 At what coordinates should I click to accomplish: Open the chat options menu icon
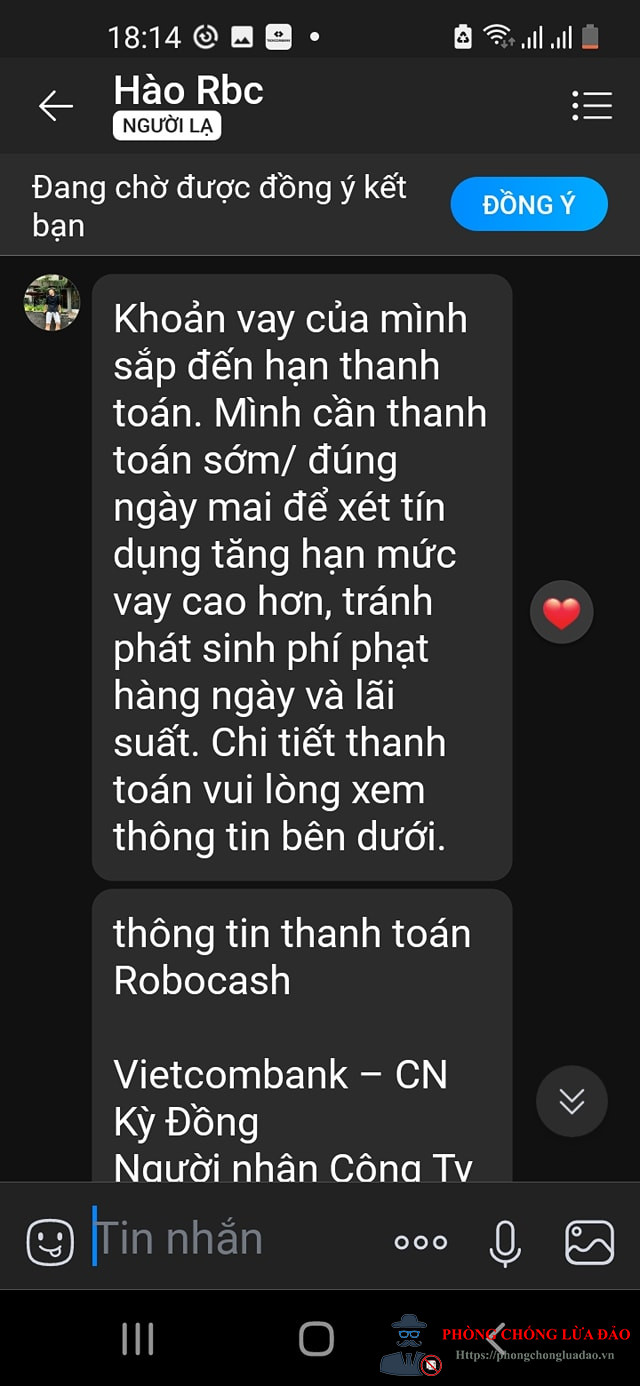[x=591, y=105]
